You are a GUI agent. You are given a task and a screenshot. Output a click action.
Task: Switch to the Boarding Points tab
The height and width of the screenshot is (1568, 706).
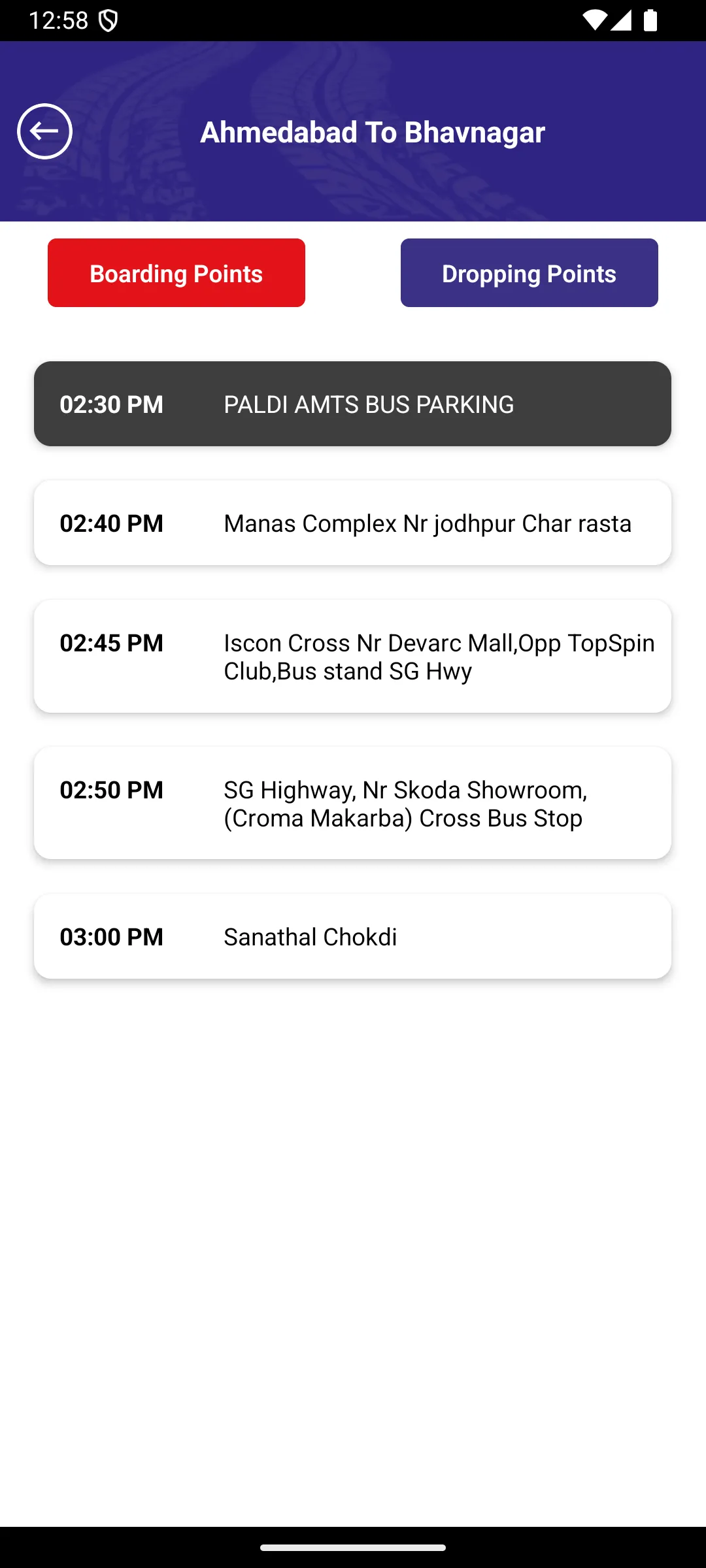pos(176,273)
